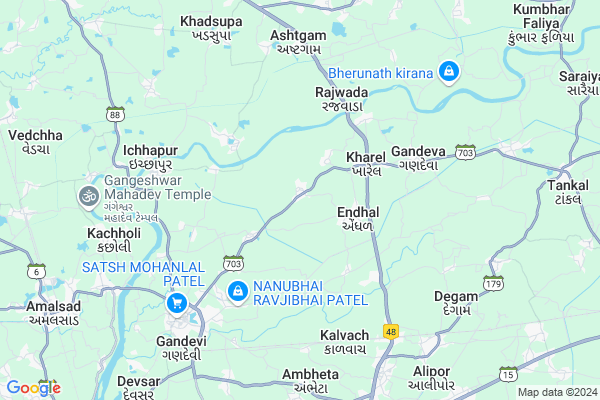This screenshot has width=600, height=400.
Task: Open the NANUBHAI RAVJIBHAI PATEL shop marker
Action: (238, 292)
